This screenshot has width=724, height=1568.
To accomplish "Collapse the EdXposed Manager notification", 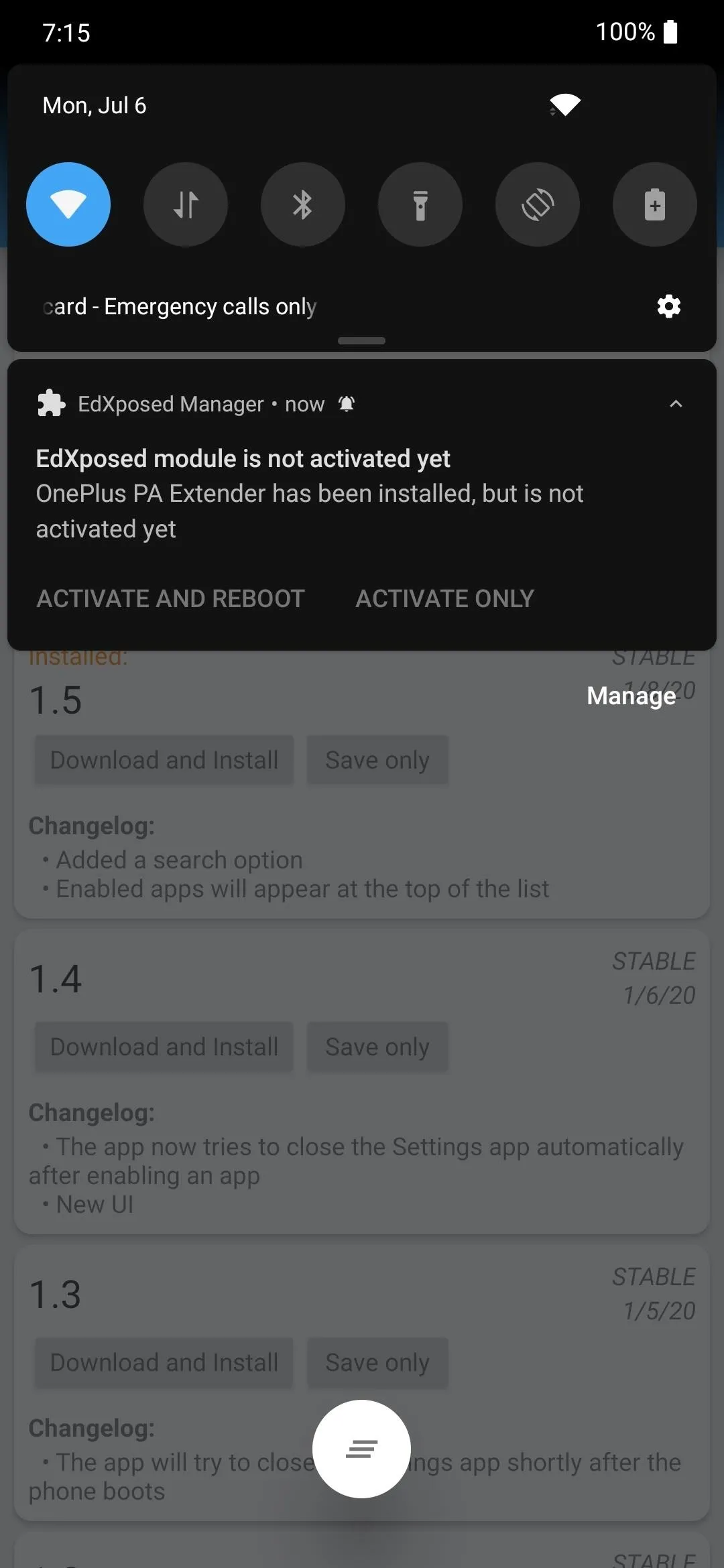I will pos(676,404).
